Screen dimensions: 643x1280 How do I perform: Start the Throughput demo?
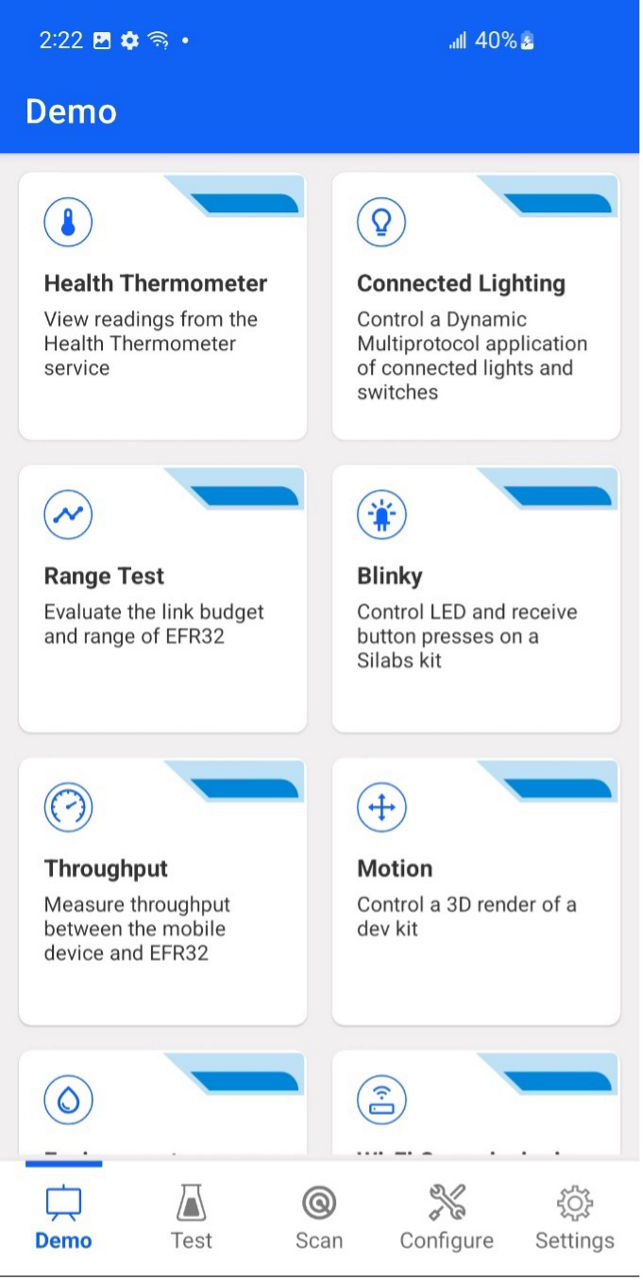pyautogui.click(x=162, y=890)
